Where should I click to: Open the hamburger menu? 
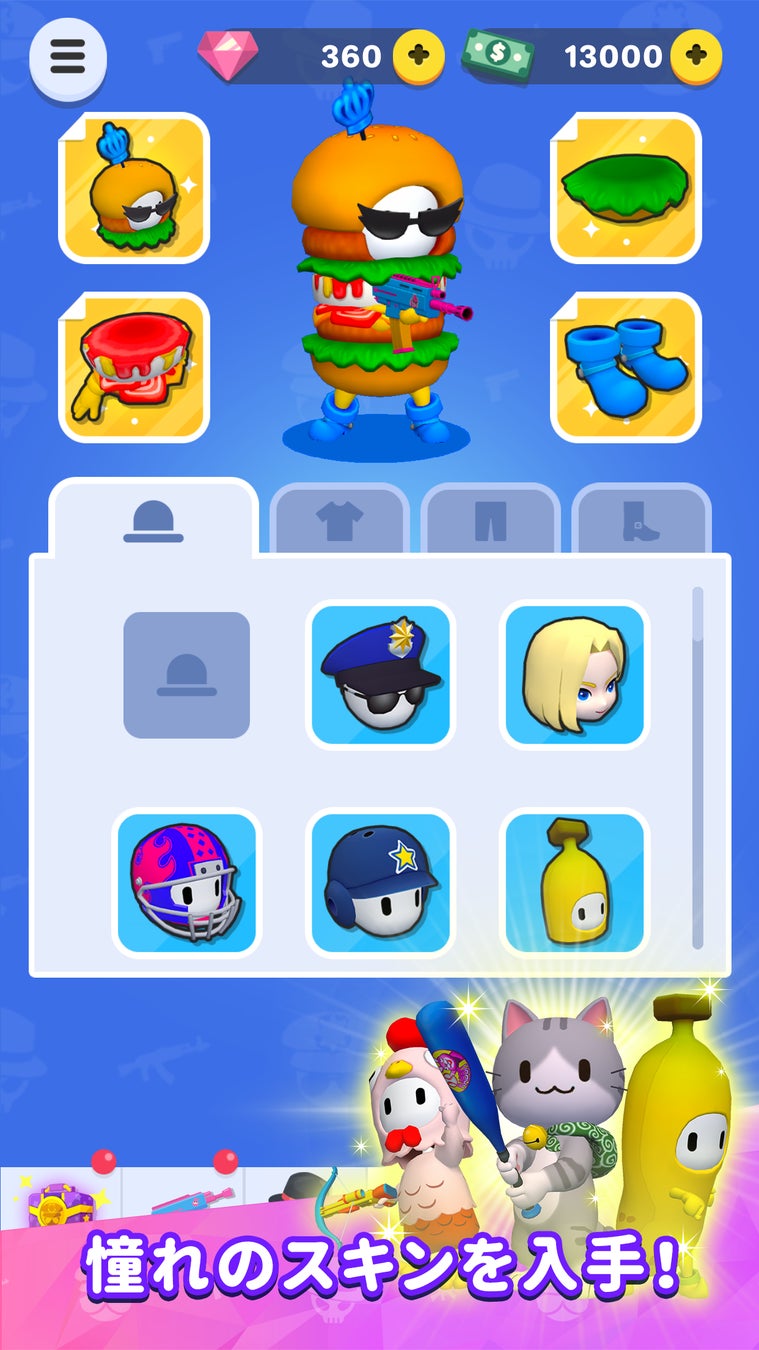[x=68, y=57]
